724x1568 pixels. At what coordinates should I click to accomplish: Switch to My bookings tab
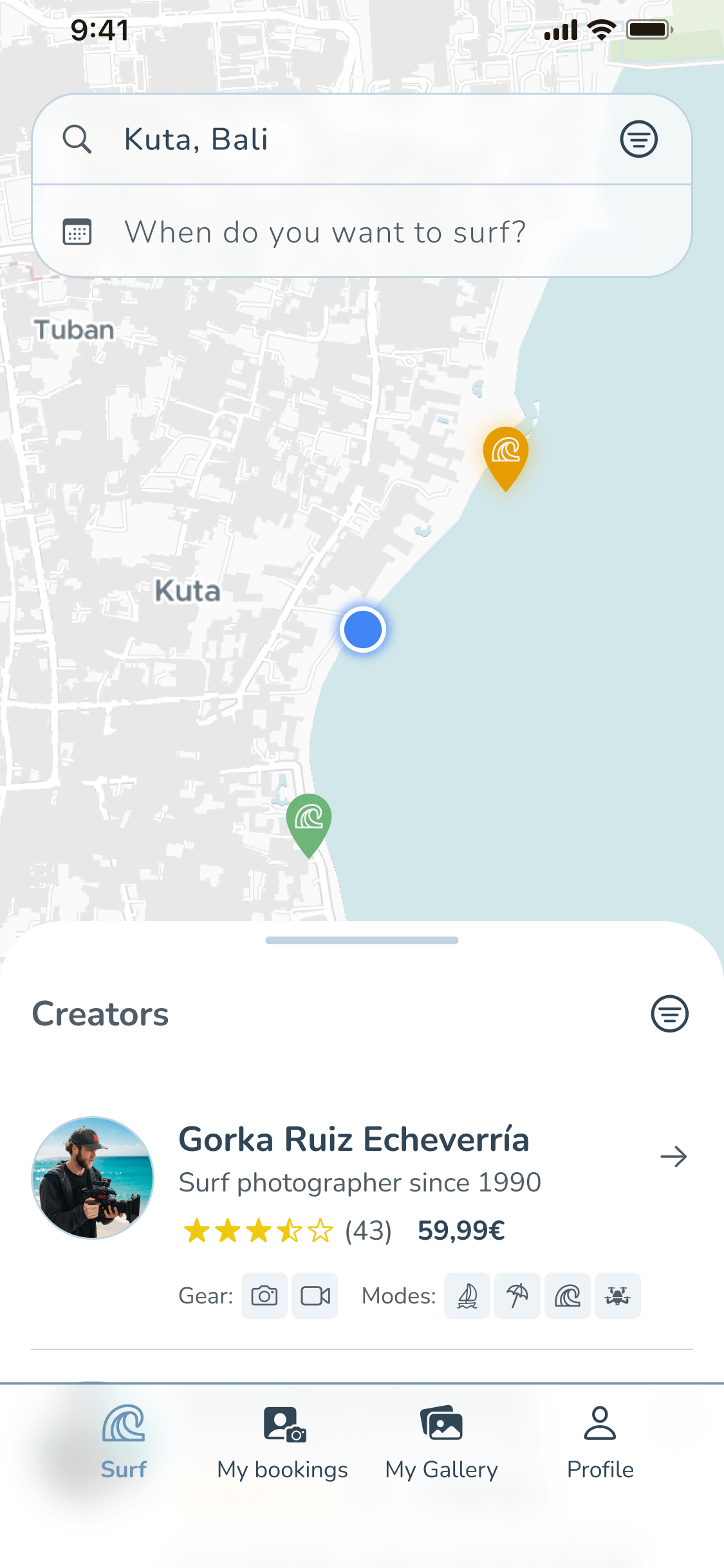(x=283, y=1445)
